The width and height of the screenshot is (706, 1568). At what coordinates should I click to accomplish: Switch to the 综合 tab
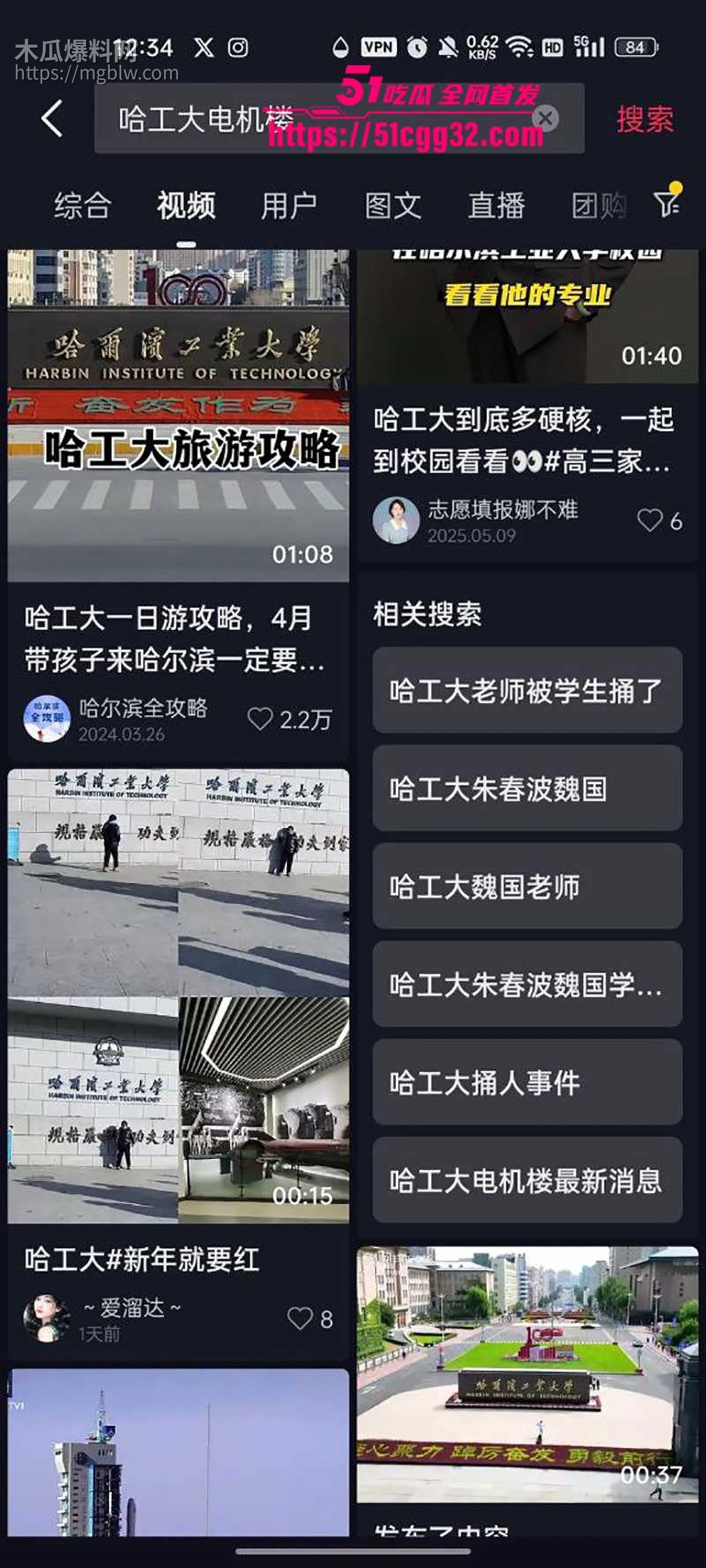click(x=82, y=206)
